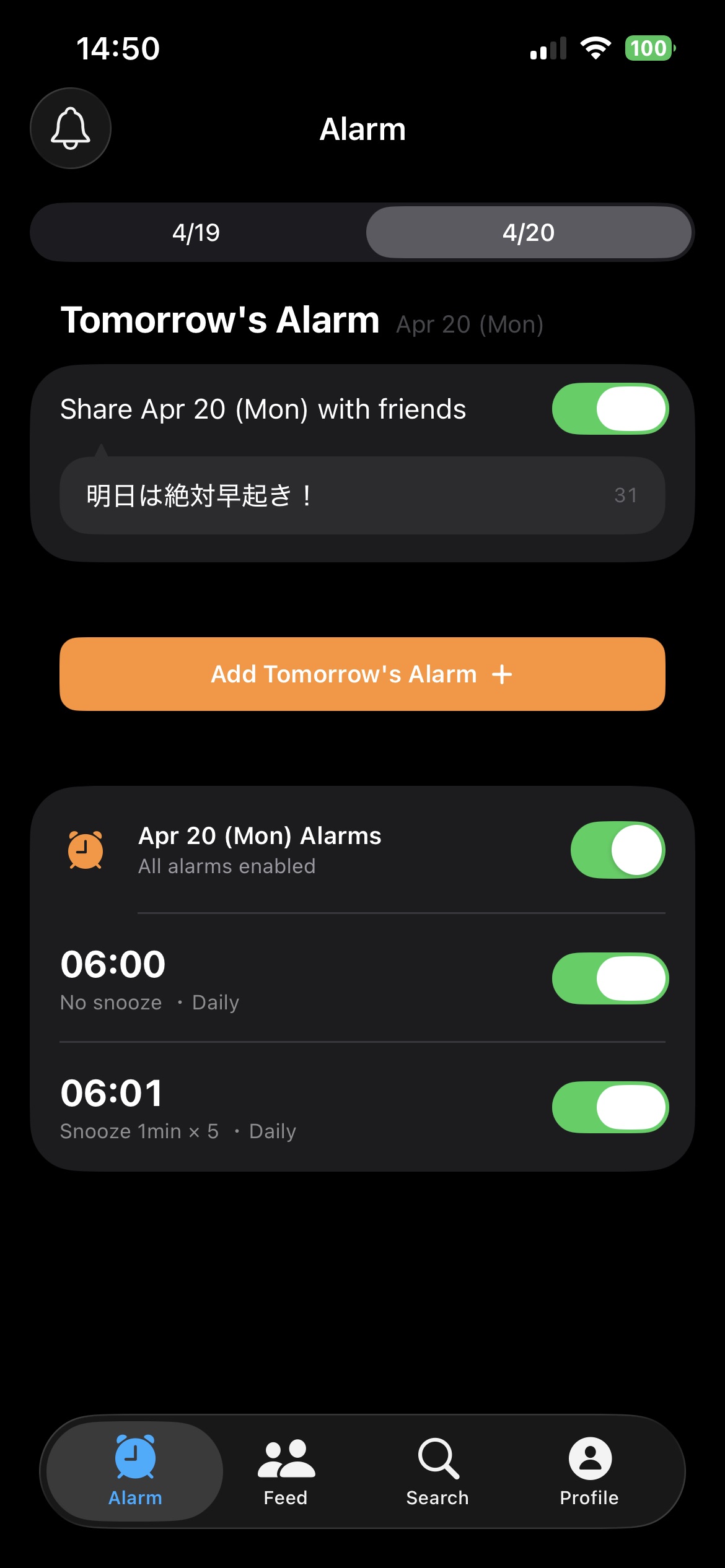Open notifications via the bell icon

70,128
